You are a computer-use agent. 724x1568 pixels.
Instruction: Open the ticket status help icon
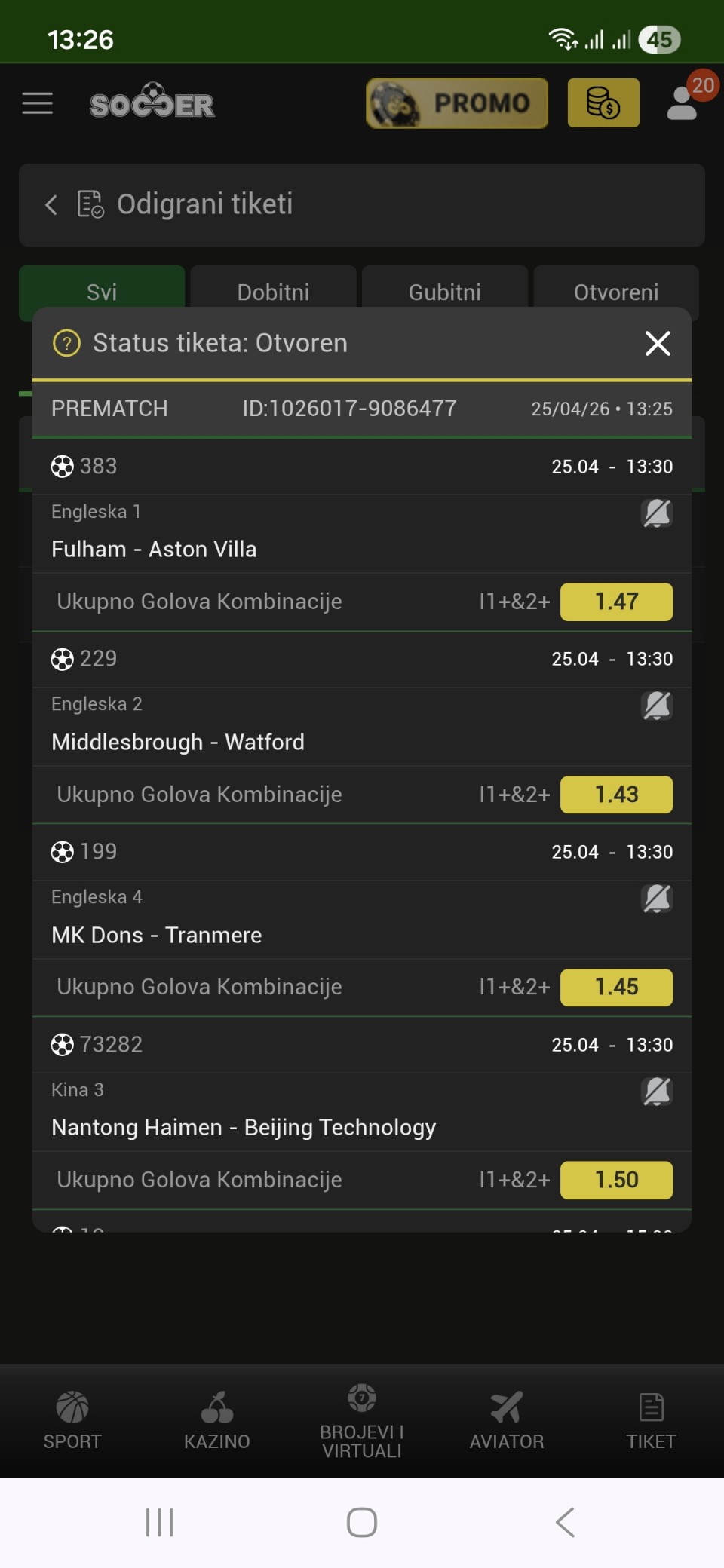66,344
